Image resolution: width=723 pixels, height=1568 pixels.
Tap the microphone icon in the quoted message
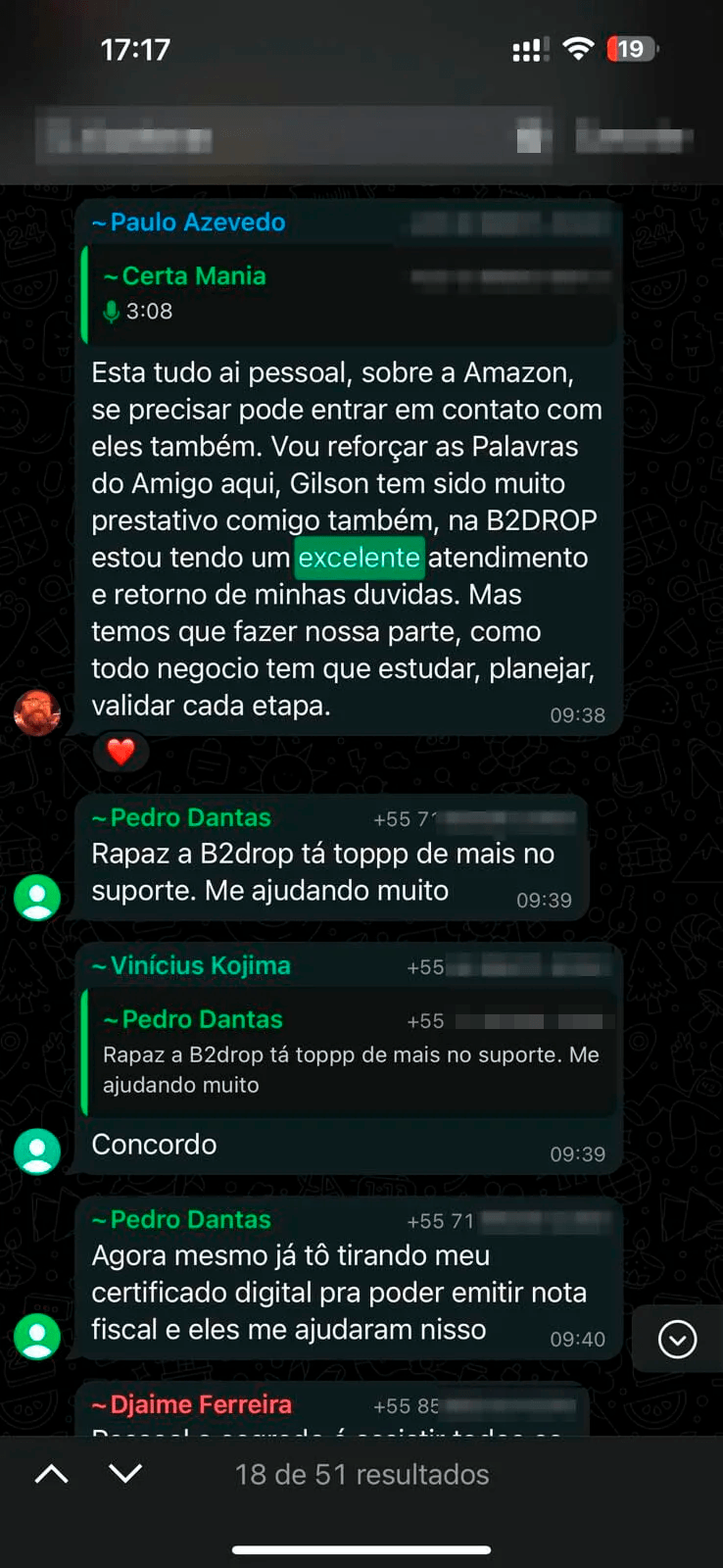tap(108, 314)
